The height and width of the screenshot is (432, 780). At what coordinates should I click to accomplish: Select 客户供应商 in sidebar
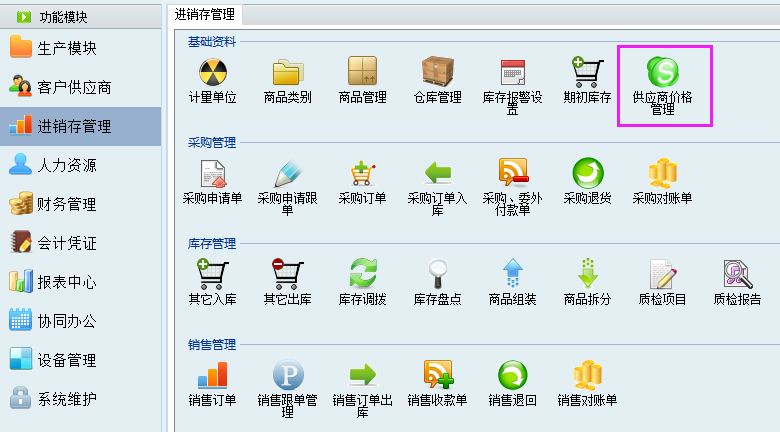[x=74, y=86]
